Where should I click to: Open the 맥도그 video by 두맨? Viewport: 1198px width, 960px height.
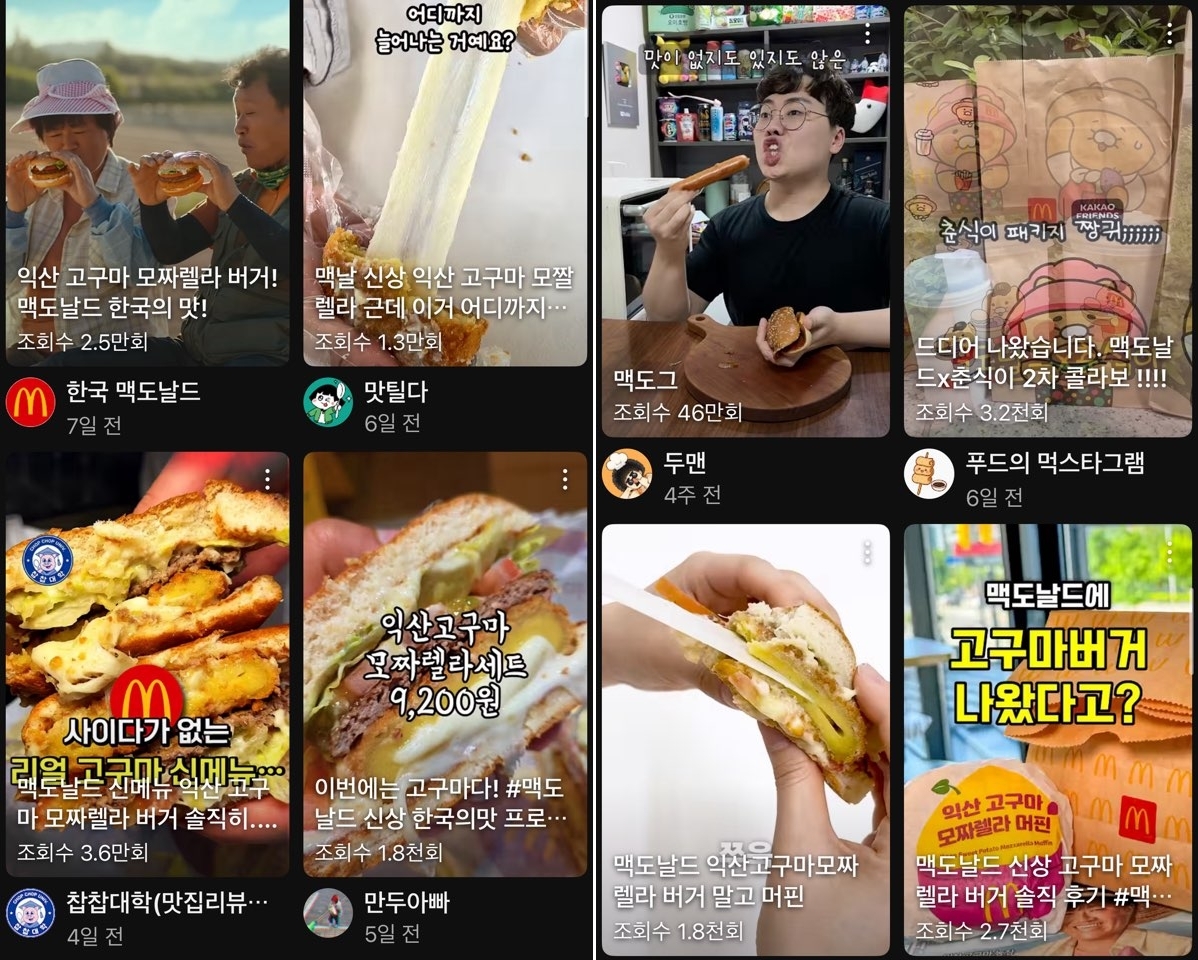click(x=745, y=220)
